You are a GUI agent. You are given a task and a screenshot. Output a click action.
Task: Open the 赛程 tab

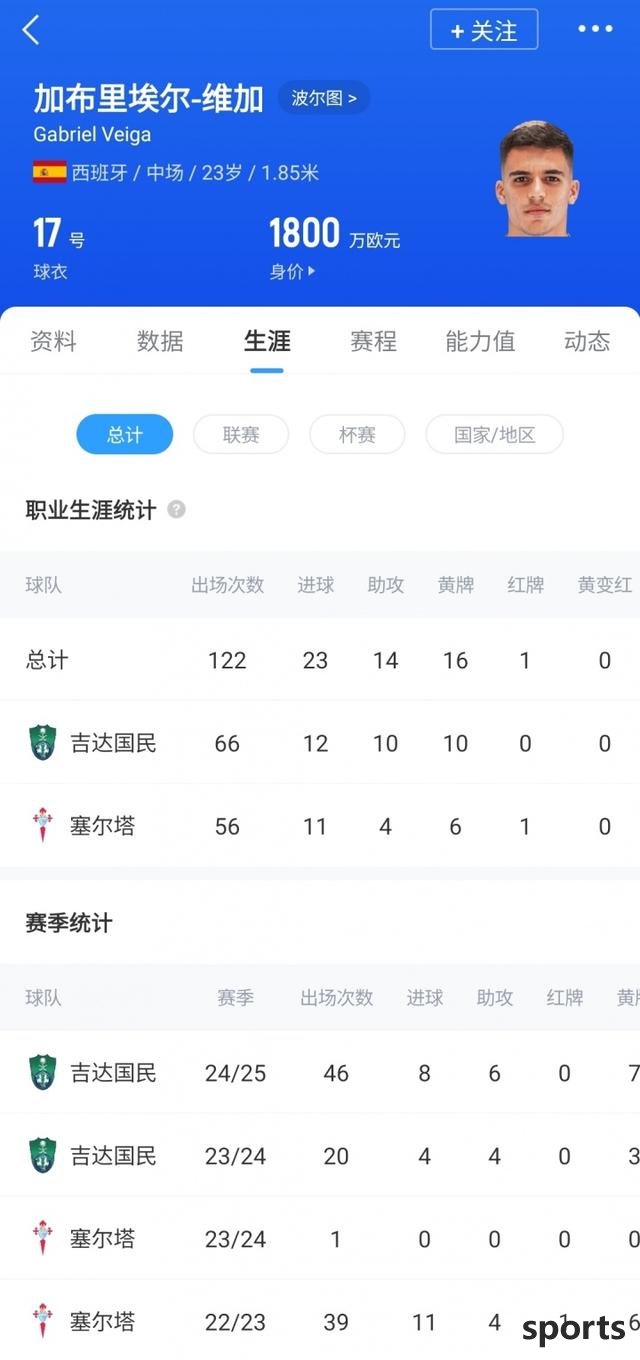coord(373,341)
